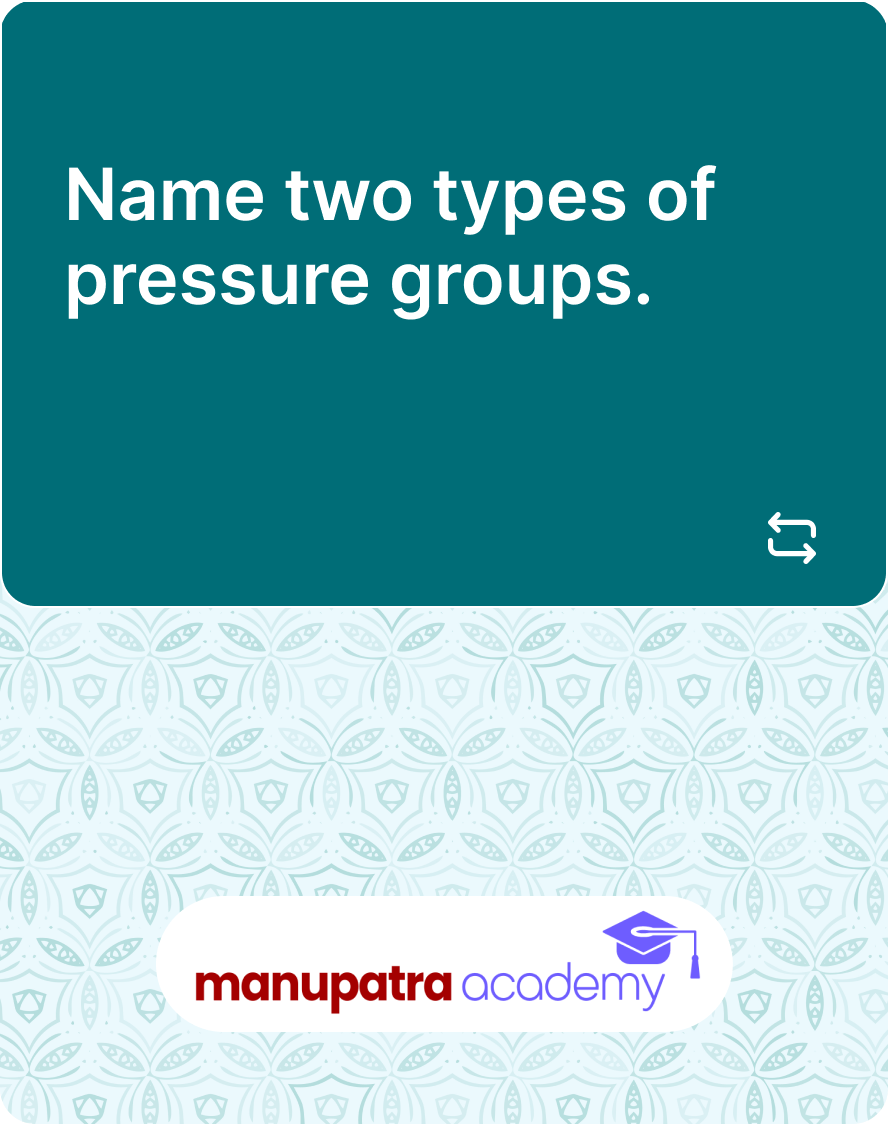The width and height of the screenshot is (888, 1124).
Task: Flip the flashcard using the swap arrows icon
Action: (791, 538)
